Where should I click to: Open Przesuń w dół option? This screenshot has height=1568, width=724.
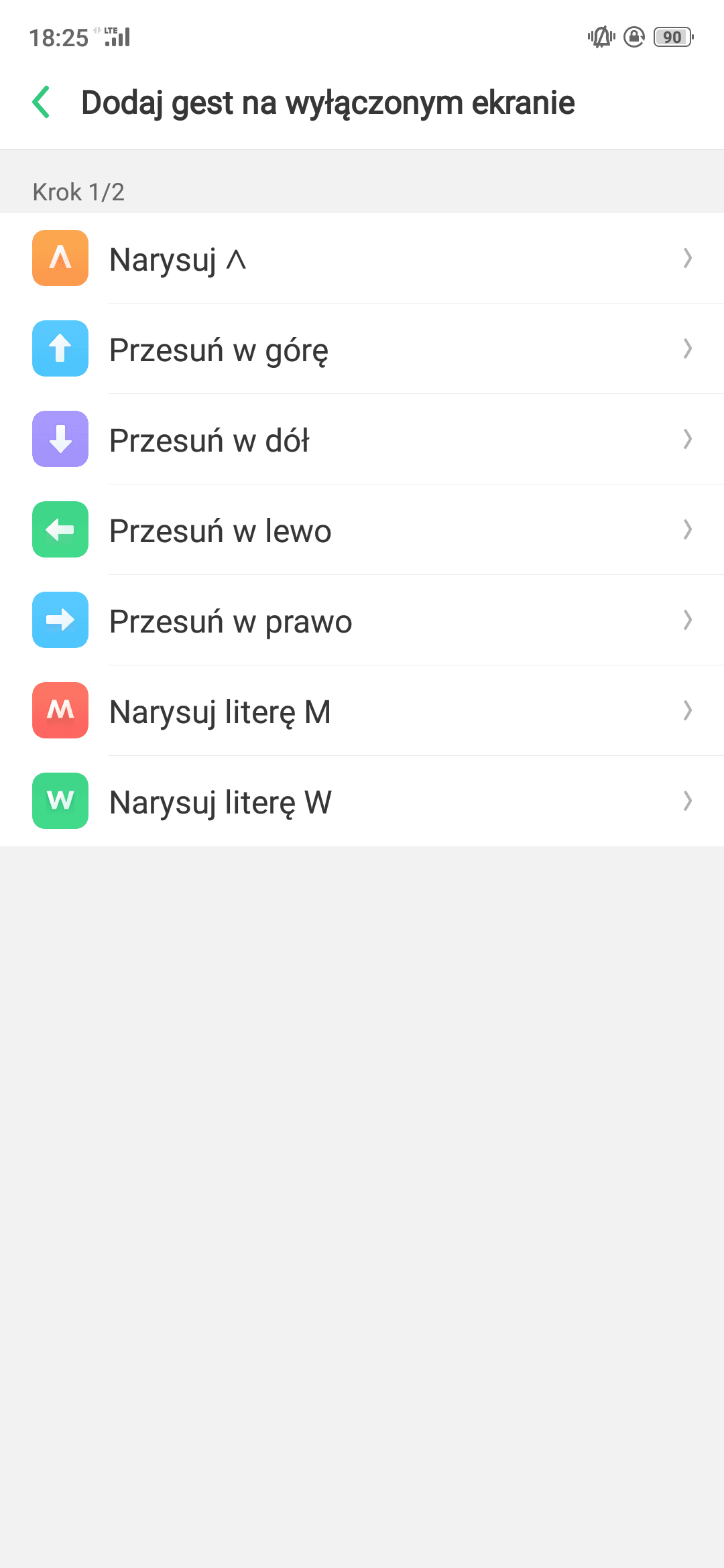click(362, 439)
